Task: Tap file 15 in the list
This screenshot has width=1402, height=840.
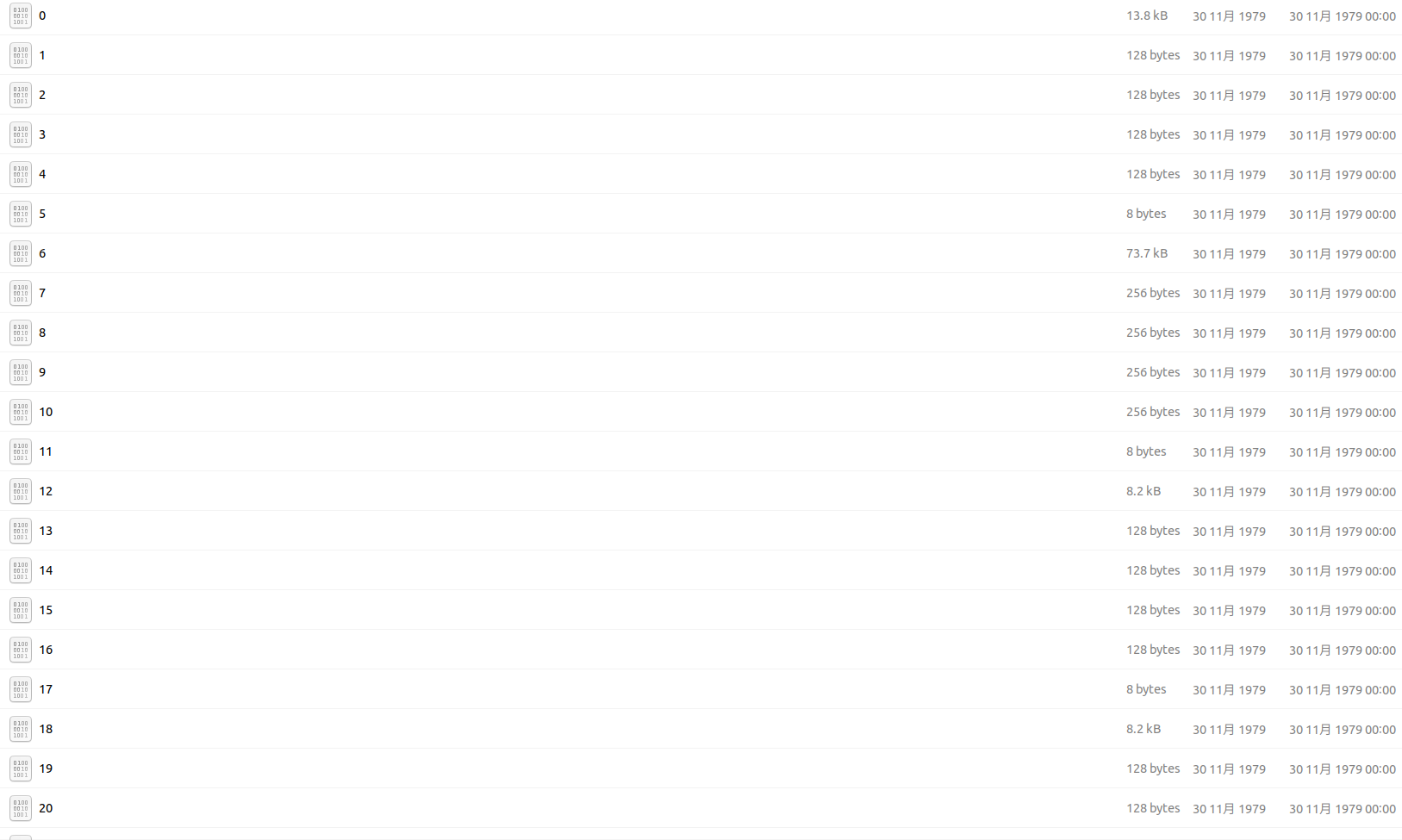Action: click(46, 611)
